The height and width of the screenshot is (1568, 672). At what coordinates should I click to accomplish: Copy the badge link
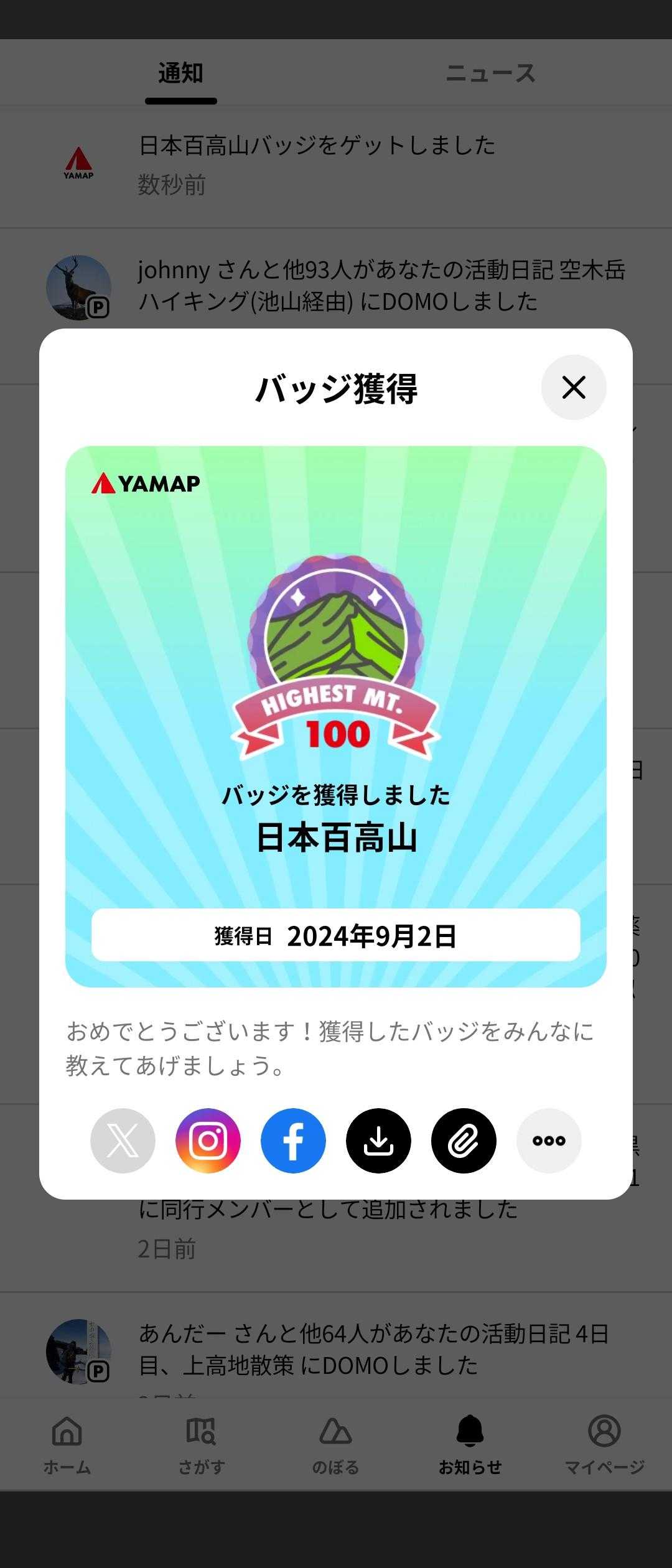pos(464,1141)
